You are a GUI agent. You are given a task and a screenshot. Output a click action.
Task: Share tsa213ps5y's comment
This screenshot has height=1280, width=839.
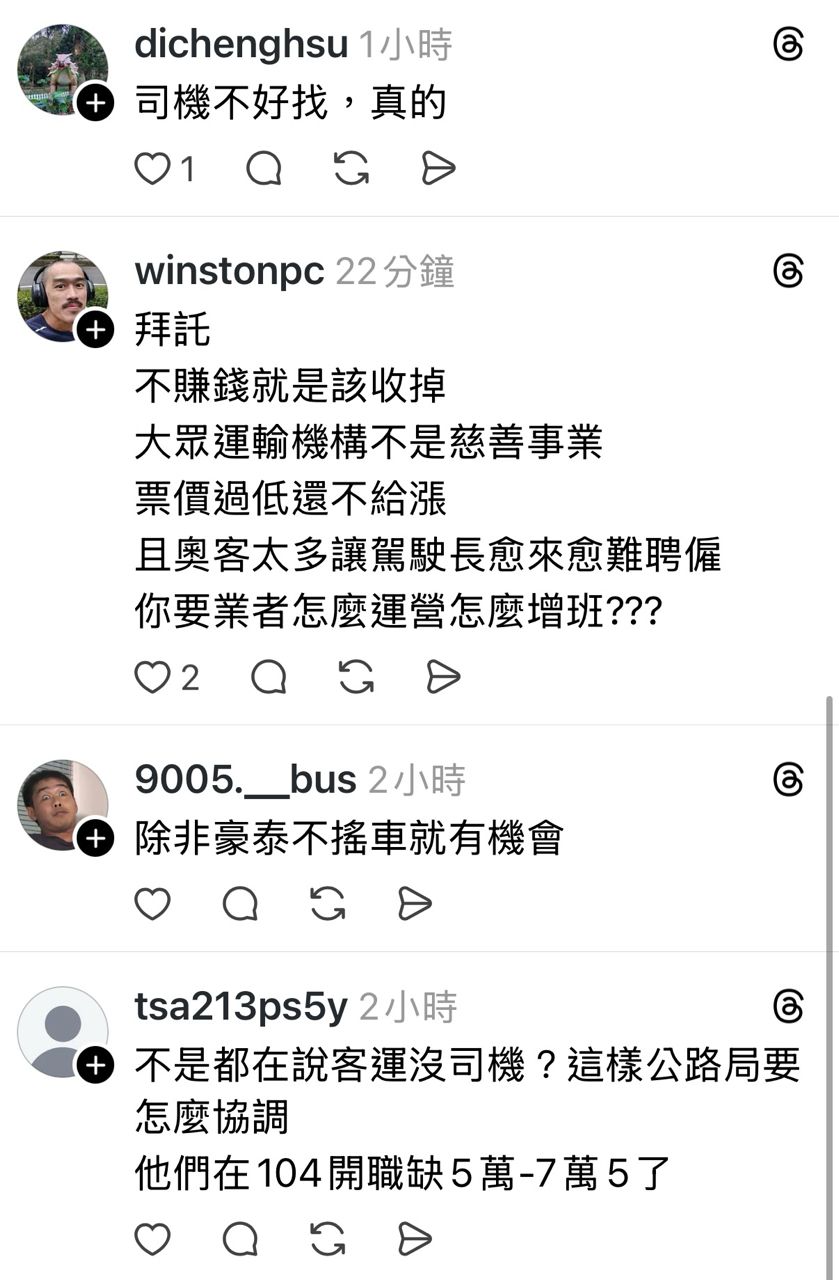(414, 1239)
